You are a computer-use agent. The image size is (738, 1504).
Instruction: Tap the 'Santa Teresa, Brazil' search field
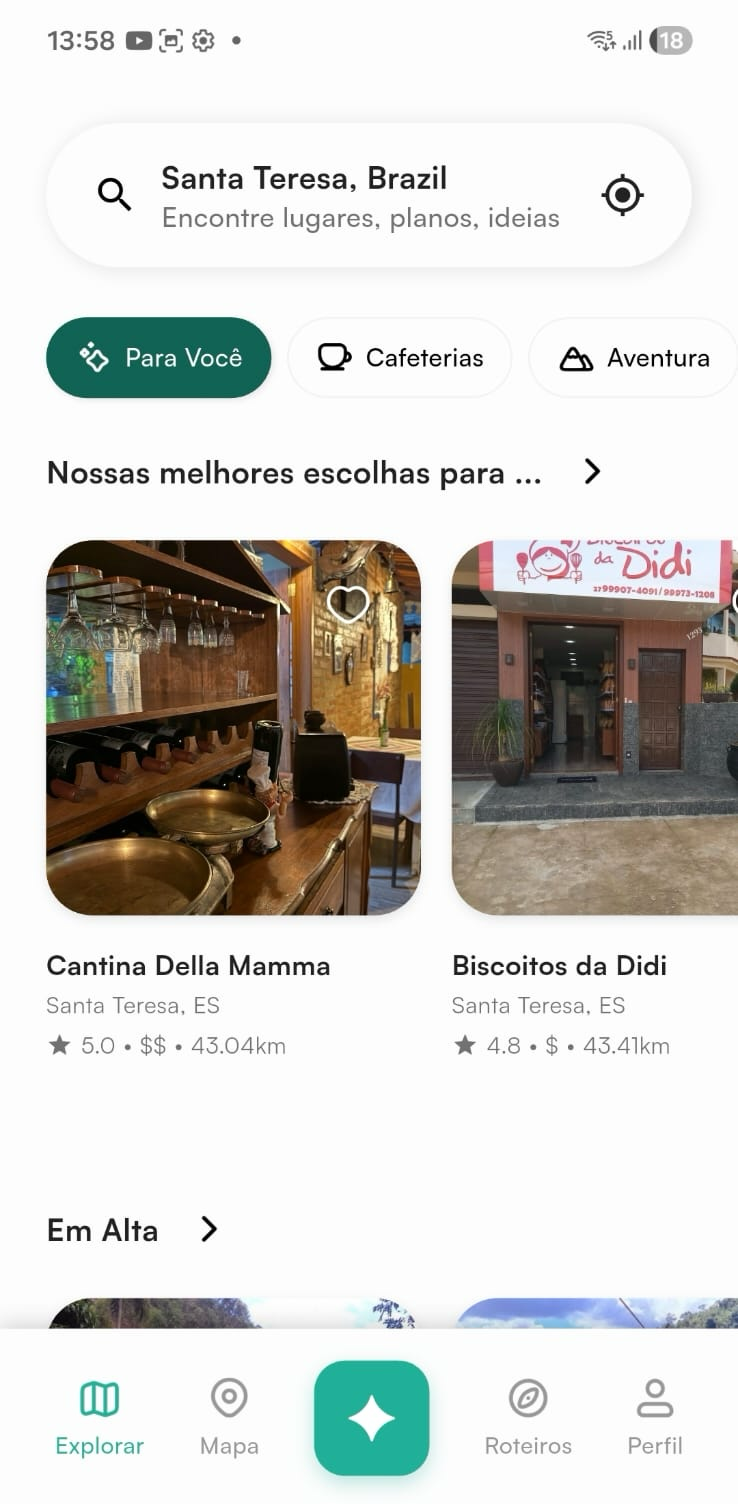pyautogui.click(x=303, y=178)
